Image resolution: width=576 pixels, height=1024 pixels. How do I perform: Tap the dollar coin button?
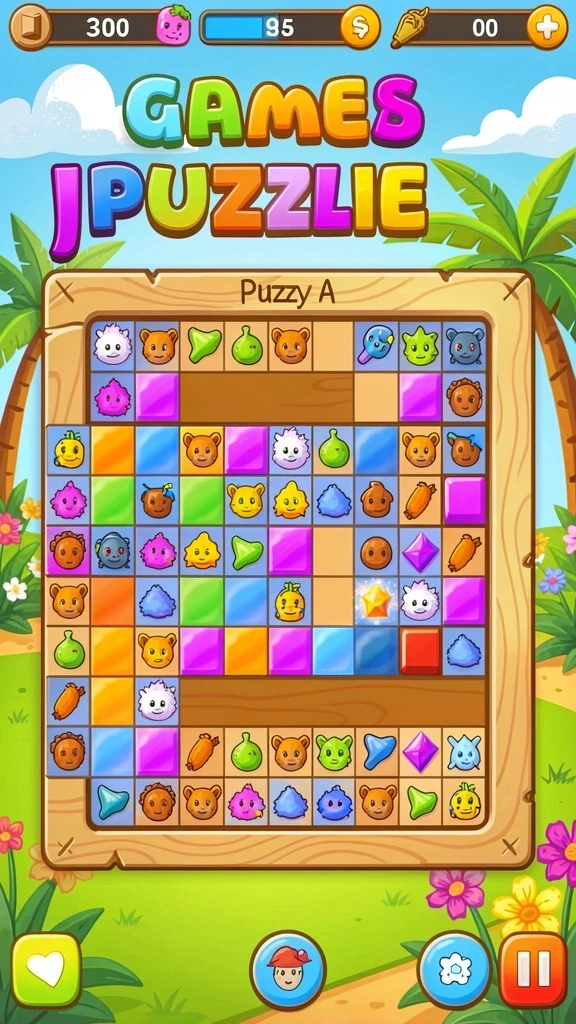[x=360, y=27]
